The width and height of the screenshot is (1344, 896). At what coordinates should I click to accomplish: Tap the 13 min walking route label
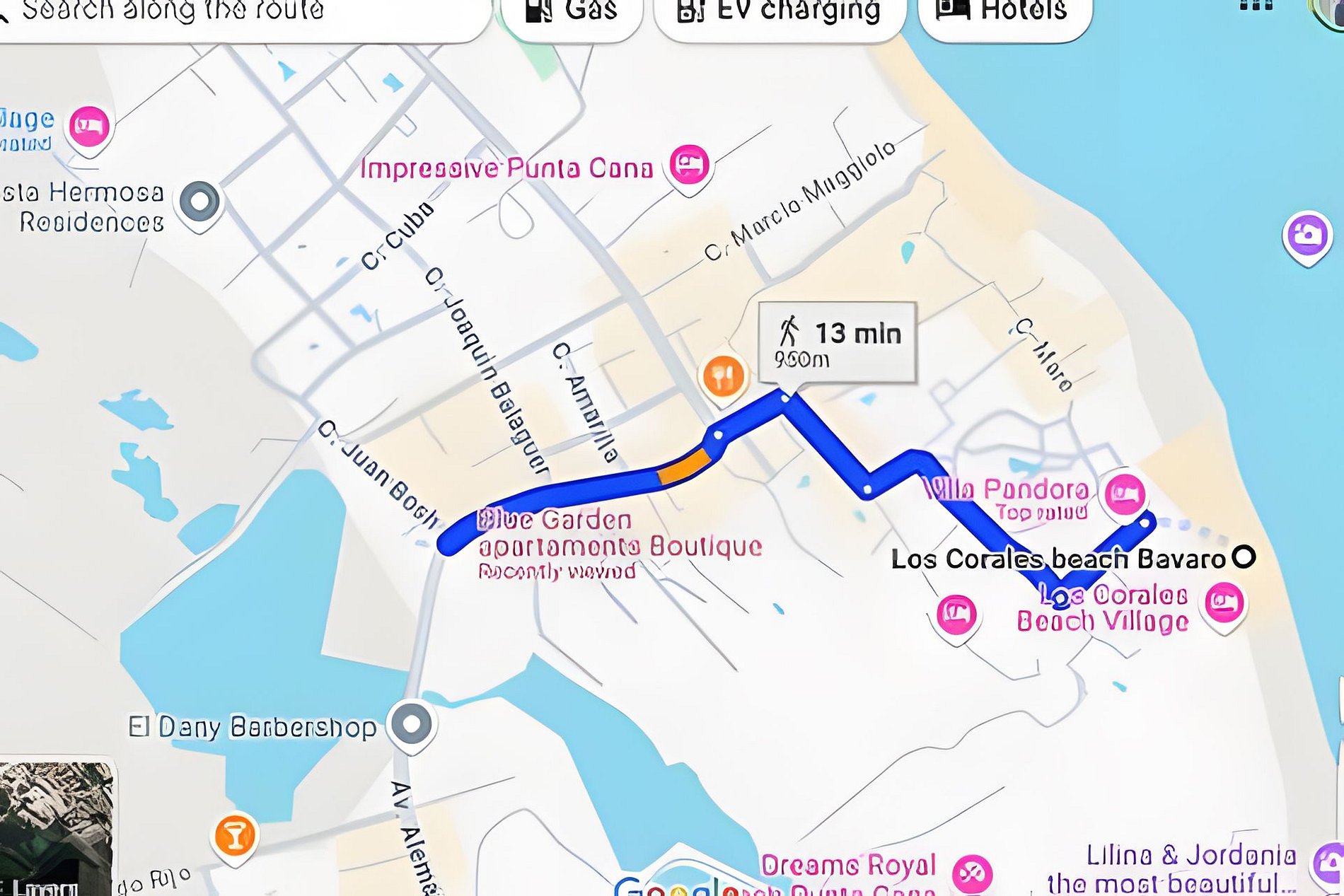[x=838, y=343]
